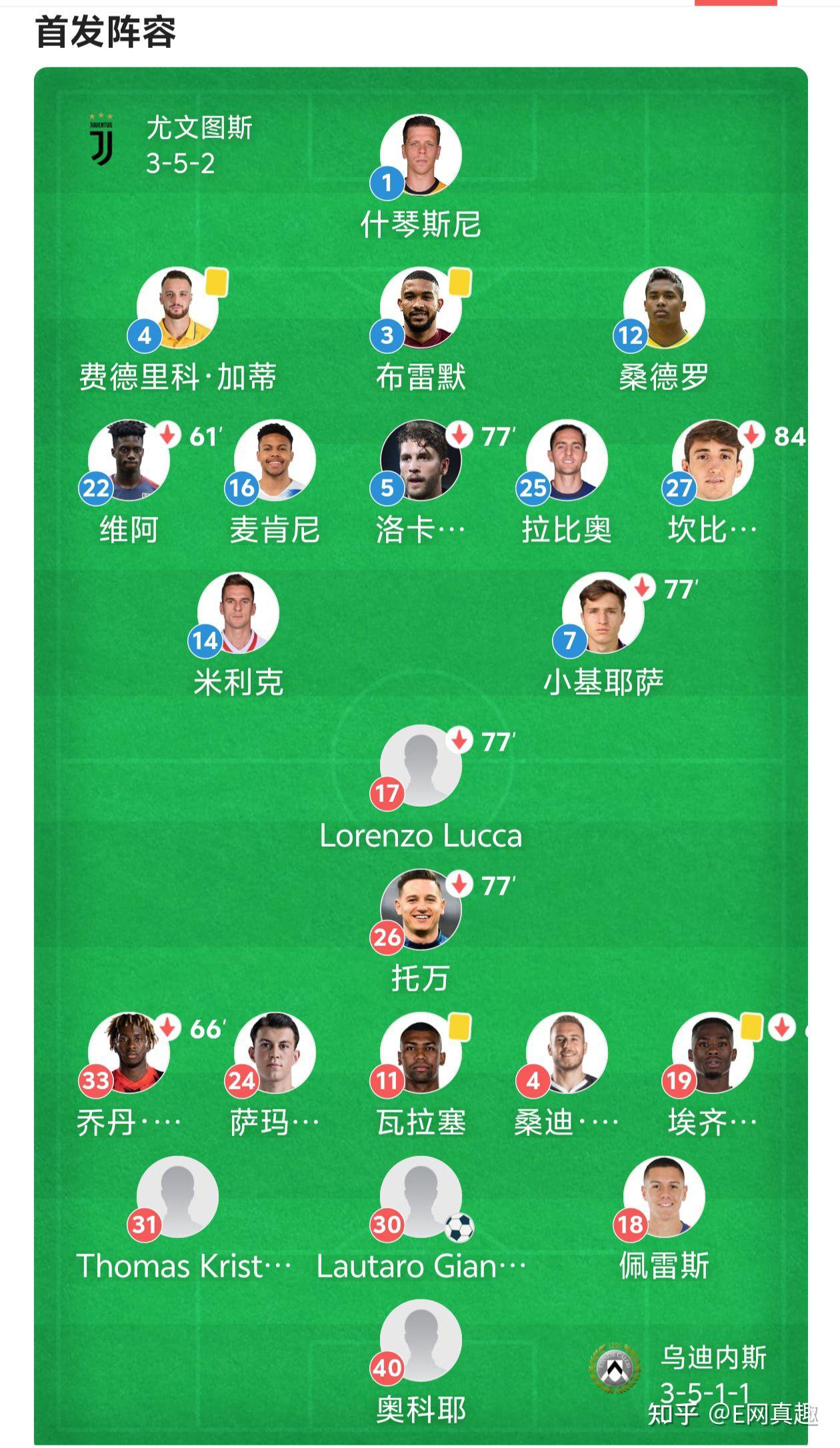View 麦肯尼 number 16 details

click(x=275, y=460)
